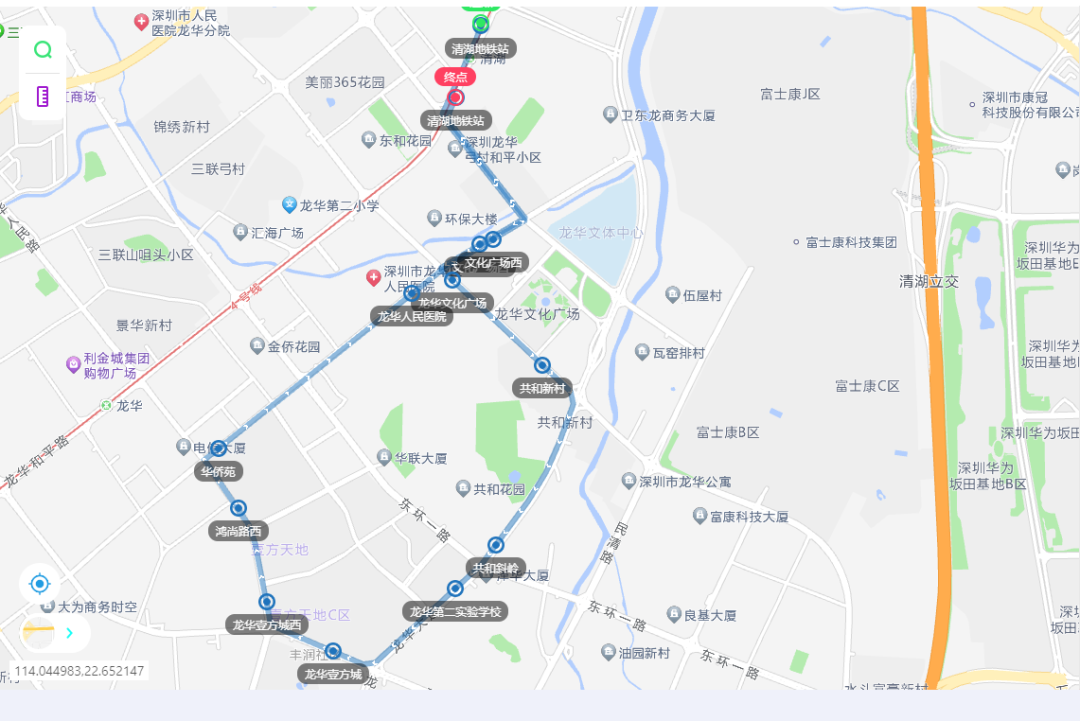
Task: Select the 龙华壹方城 bus stop marker
Action: (x=333, y=651)
